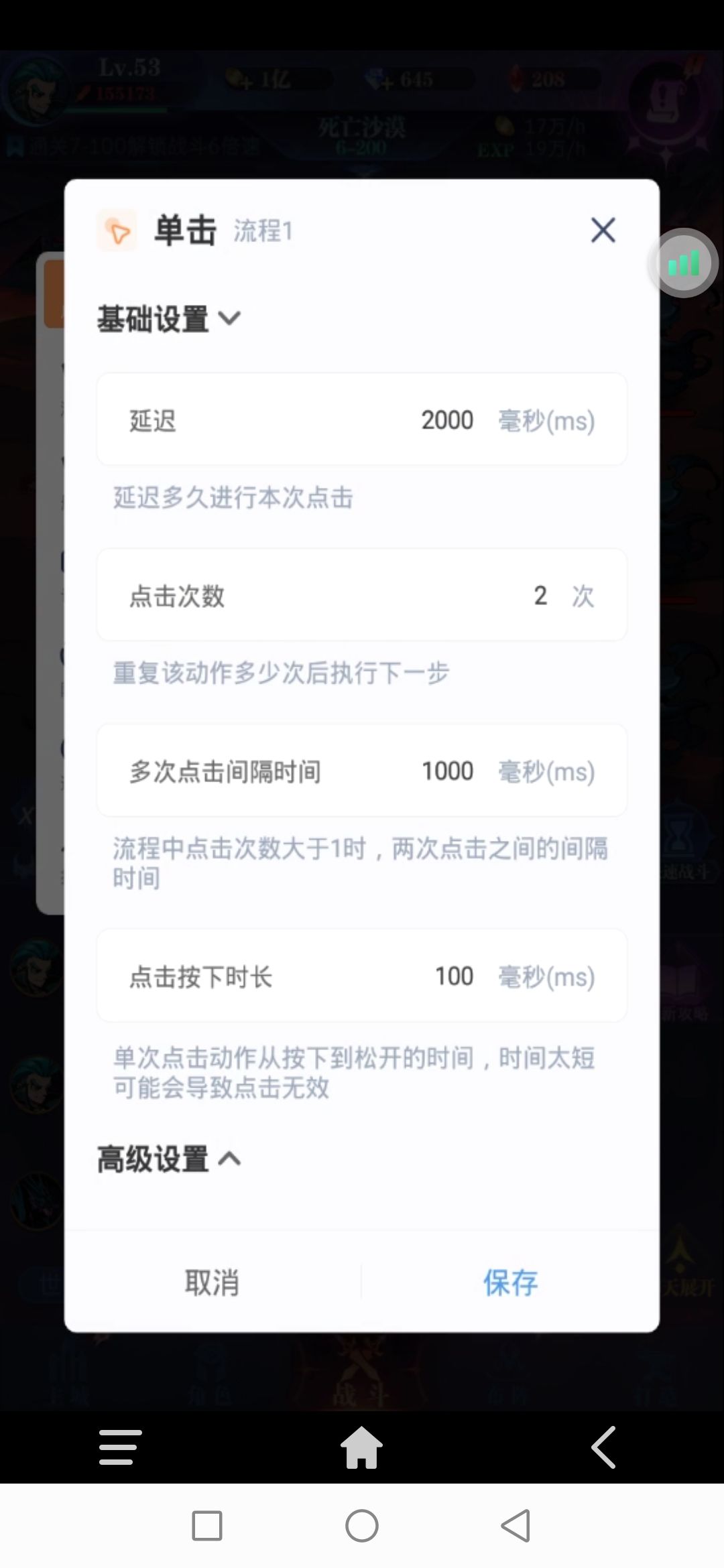Close the 单击 settings dialog
Viewport: 724px width, 1568px height.
pos(602,231)
